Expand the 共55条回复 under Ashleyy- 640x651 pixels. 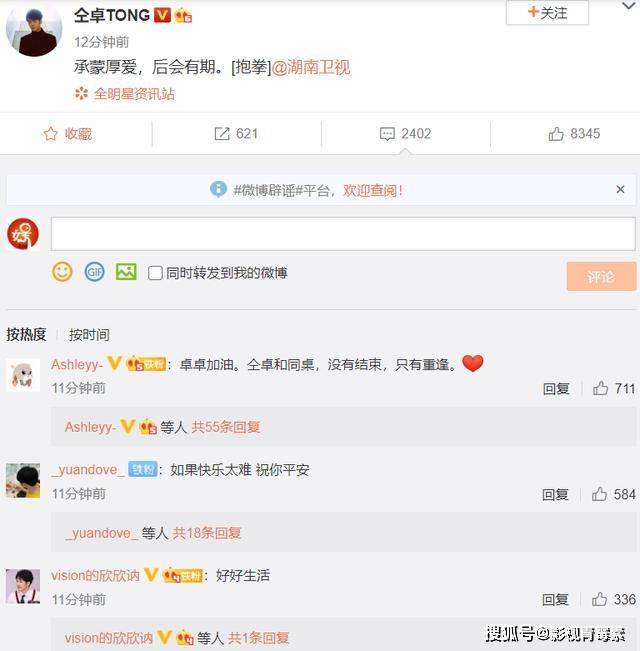tap(225, 427)
